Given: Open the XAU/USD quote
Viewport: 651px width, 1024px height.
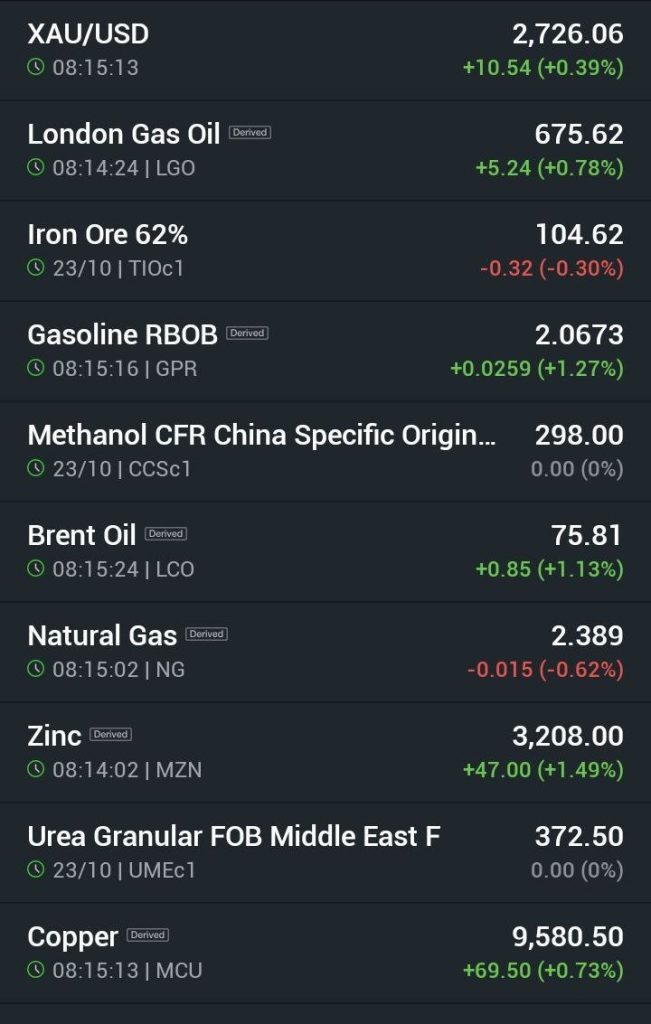Looking at the screenshot, I should click(325, 50).
